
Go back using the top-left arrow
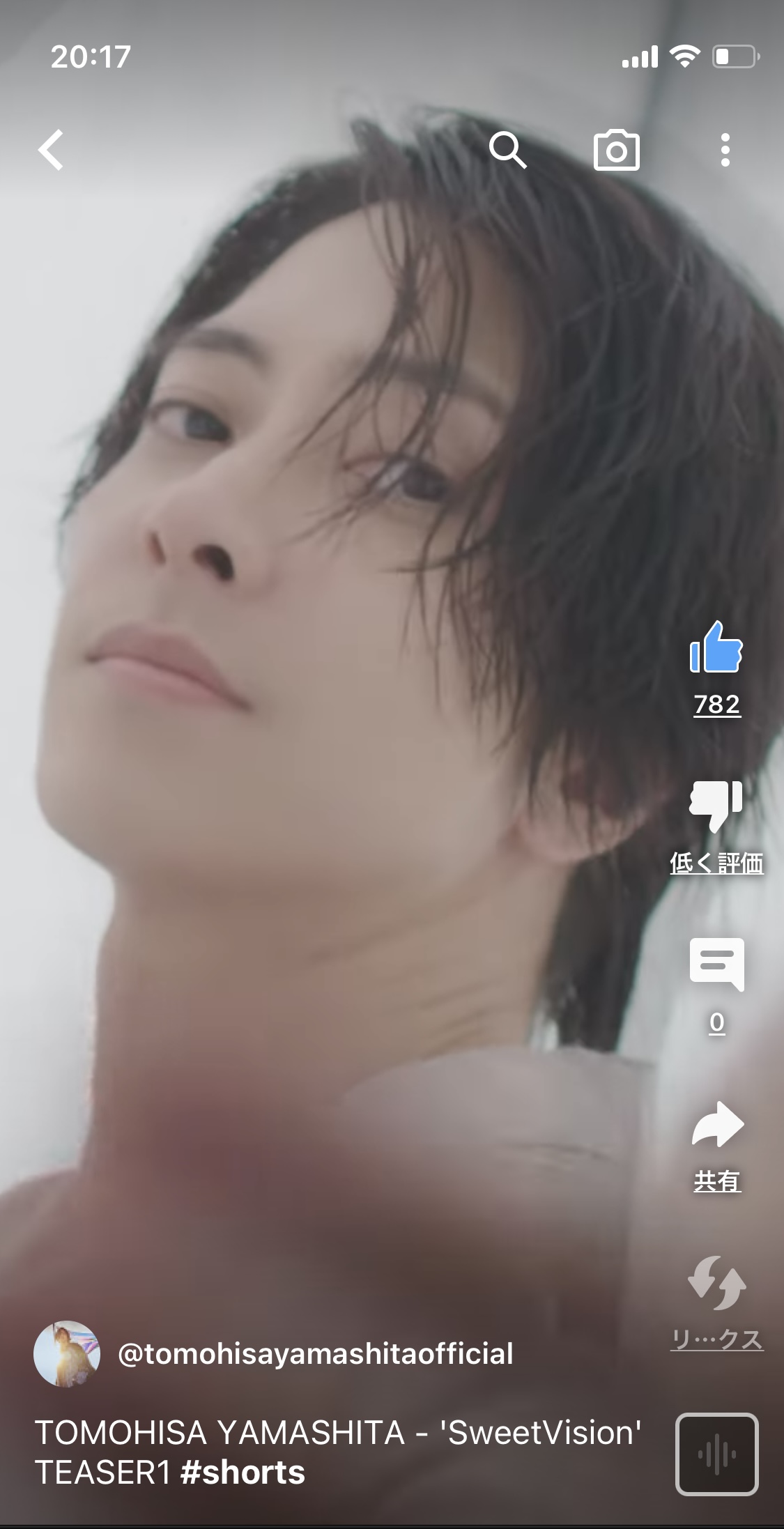pos(51,150)
